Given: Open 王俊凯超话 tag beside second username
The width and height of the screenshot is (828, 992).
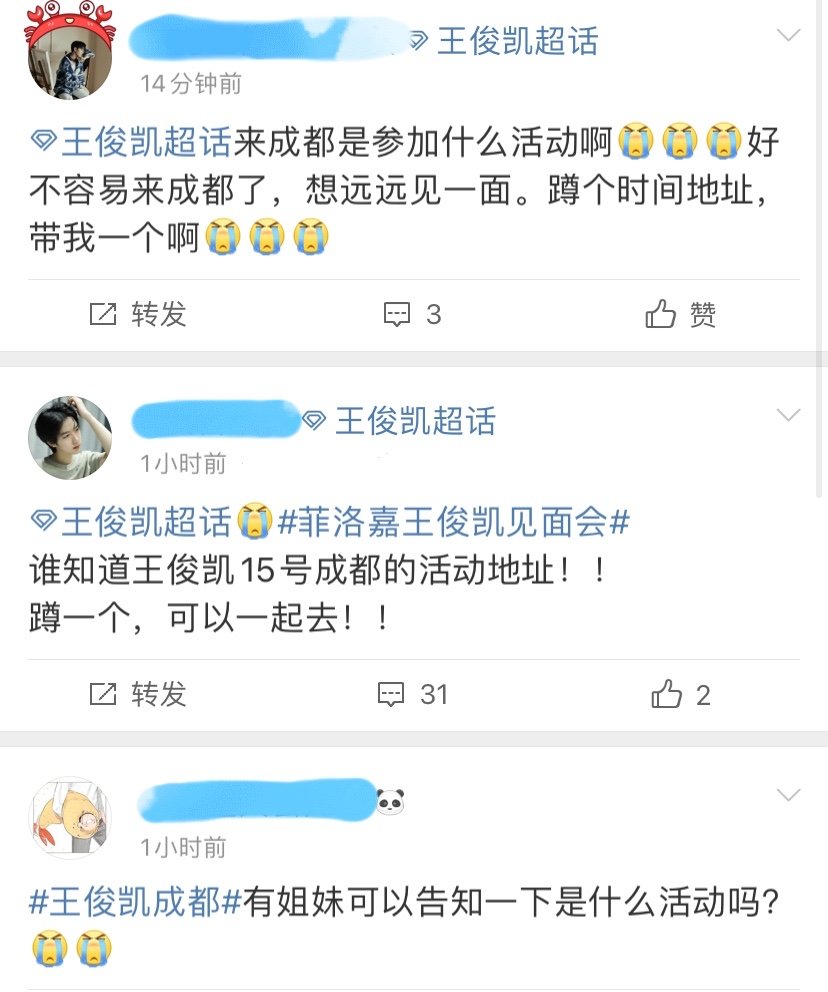Looking at the screenshot, I should 400,421.
